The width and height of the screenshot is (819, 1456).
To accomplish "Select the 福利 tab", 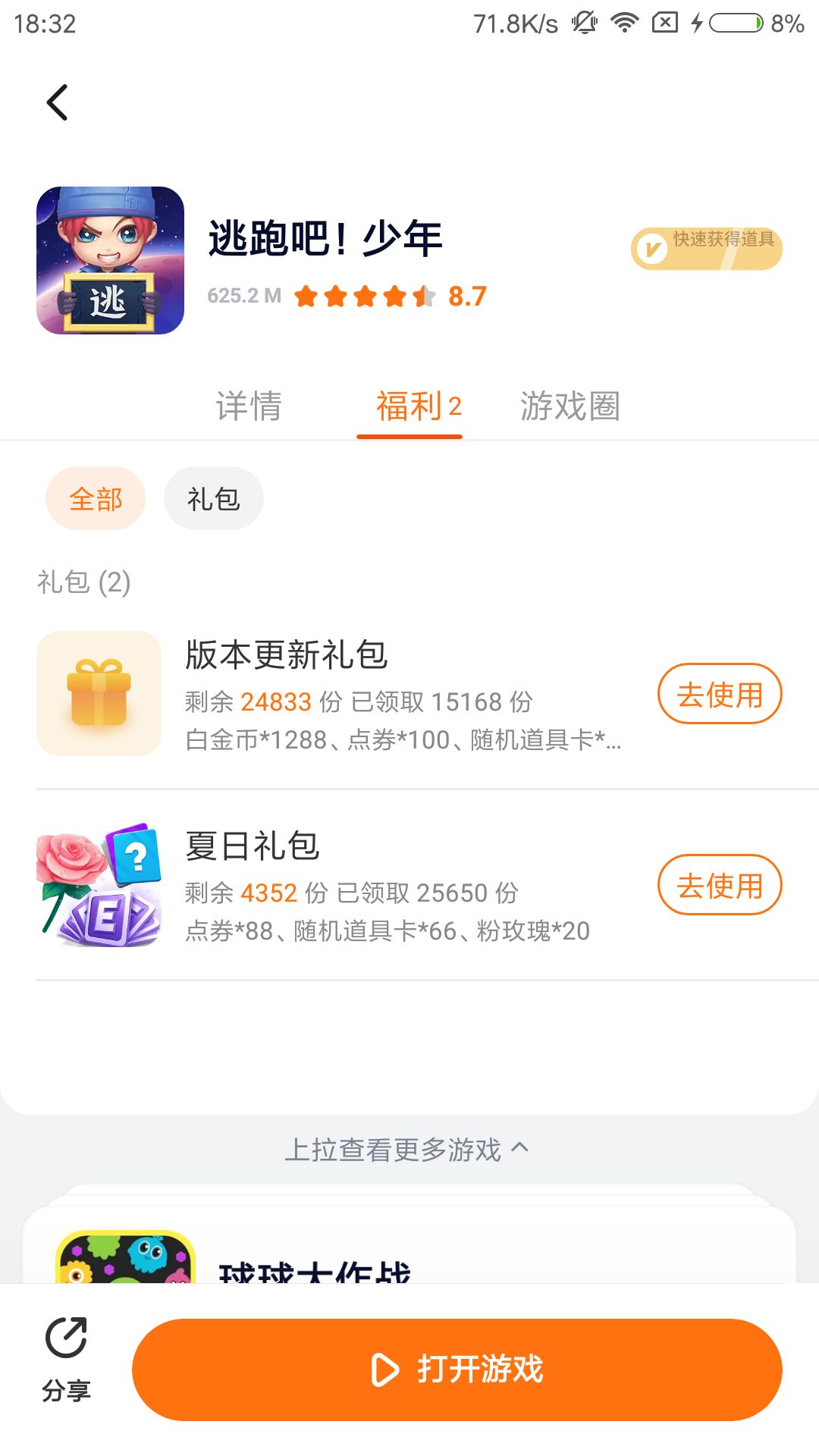I will click(418, 406).
